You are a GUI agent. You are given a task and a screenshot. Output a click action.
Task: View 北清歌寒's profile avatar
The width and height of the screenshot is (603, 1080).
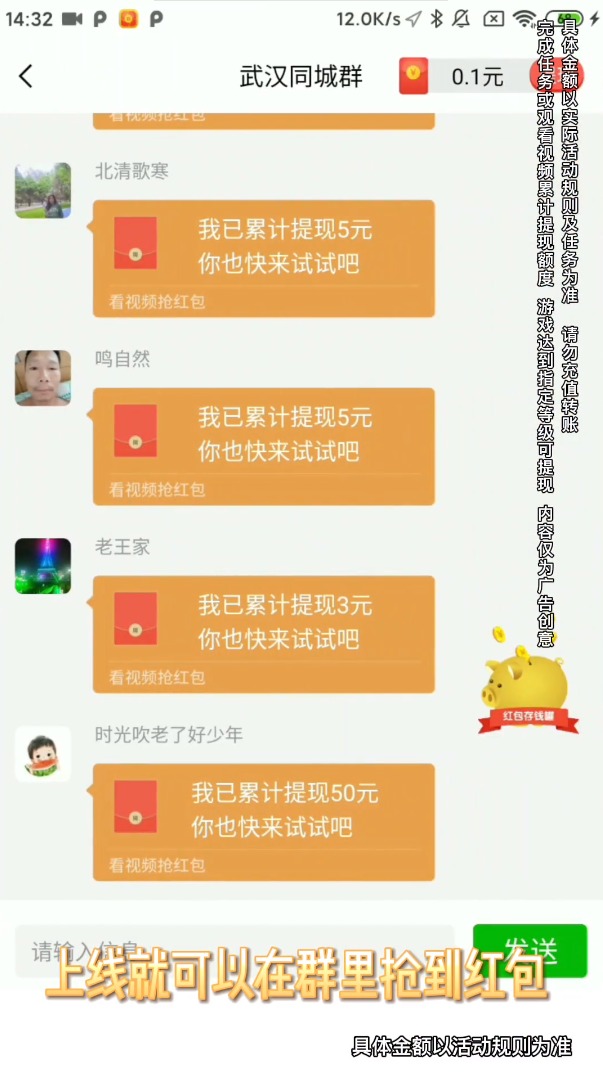click(x=43, y=190)
